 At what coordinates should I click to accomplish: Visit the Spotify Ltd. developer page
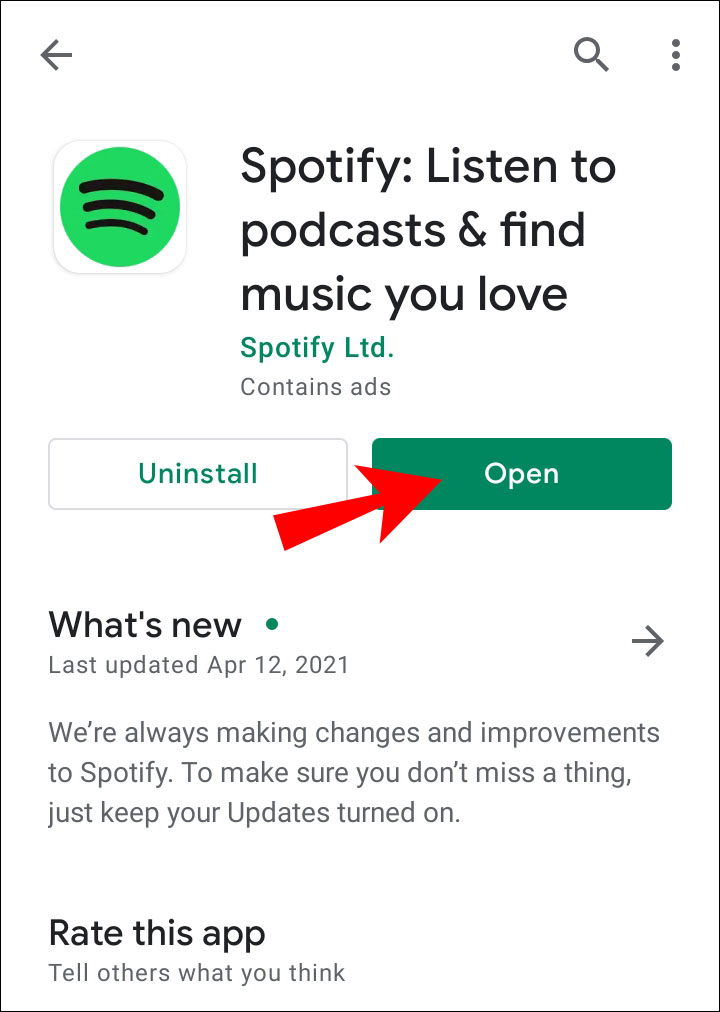pyautogui.click(x=317, y=347)
